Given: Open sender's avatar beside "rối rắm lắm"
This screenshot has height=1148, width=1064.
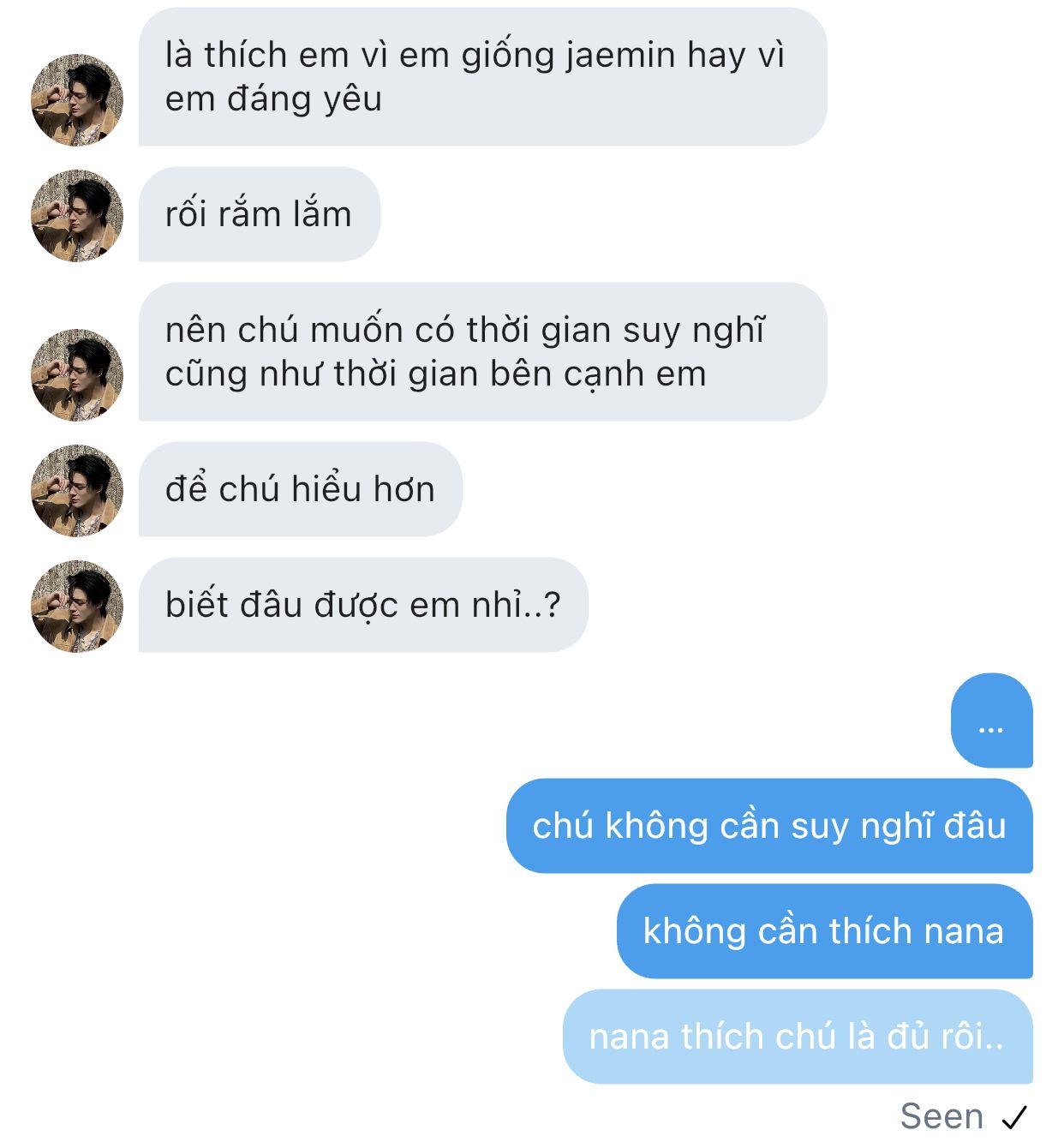Looking at the screenshot, I should 77,215.
